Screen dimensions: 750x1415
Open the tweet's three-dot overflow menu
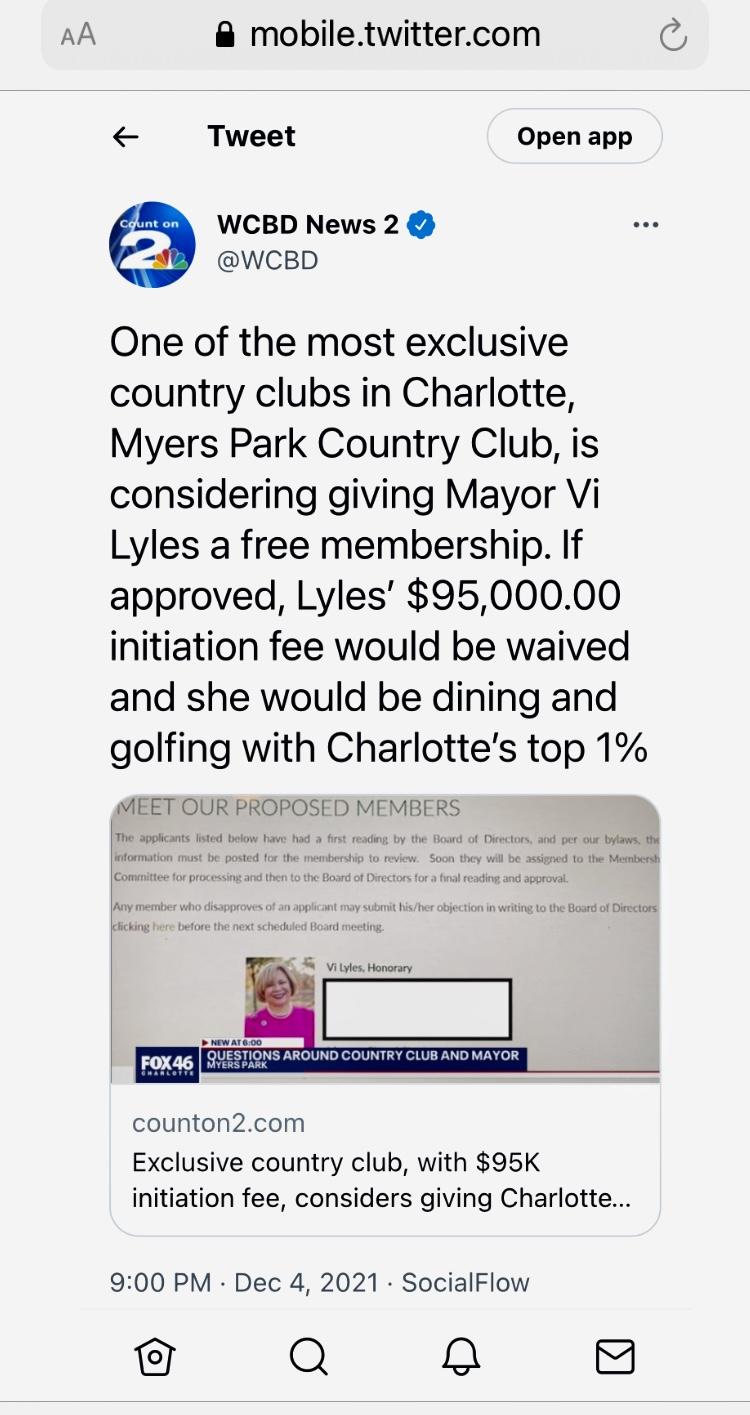coord(646,225)
